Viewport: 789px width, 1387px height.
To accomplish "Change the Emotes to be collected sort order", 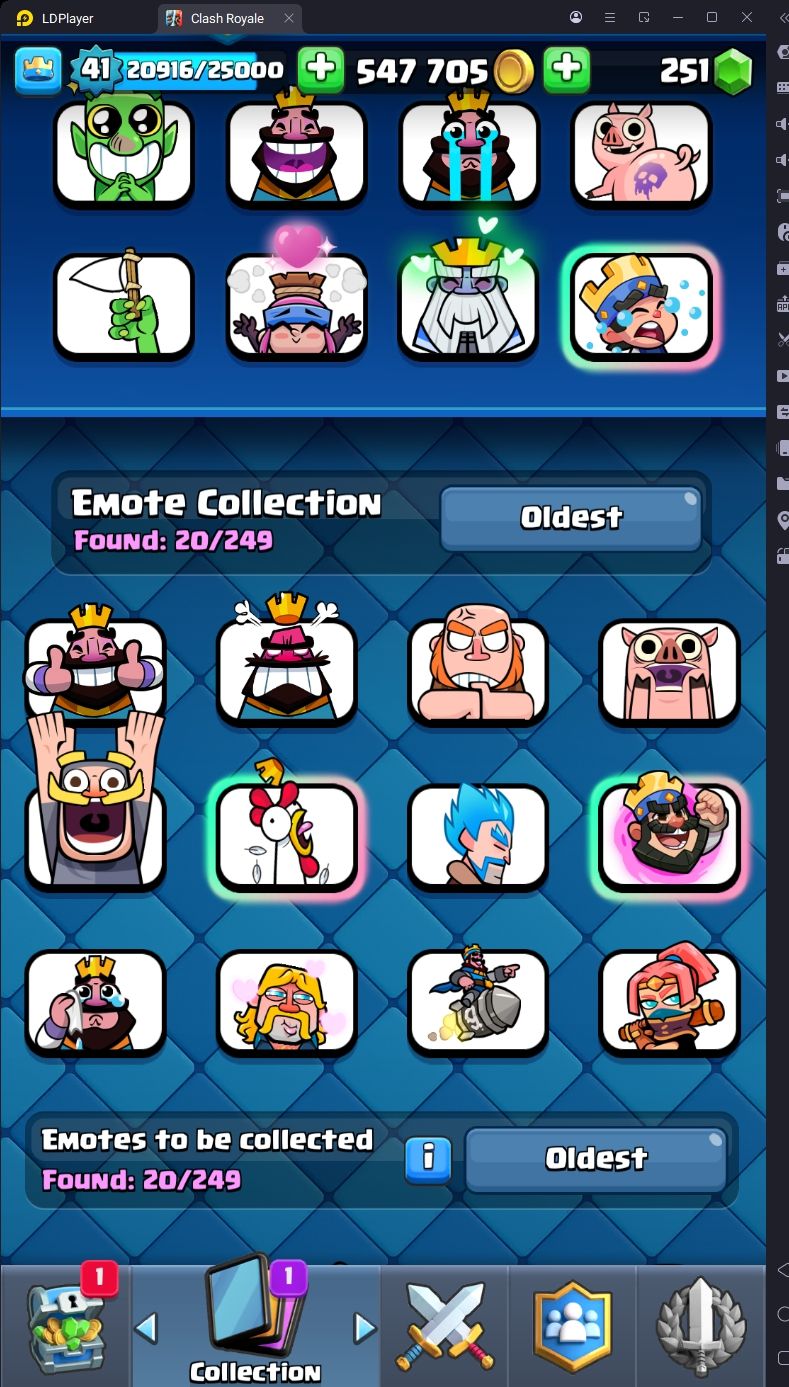I will tap(596, 1159).
